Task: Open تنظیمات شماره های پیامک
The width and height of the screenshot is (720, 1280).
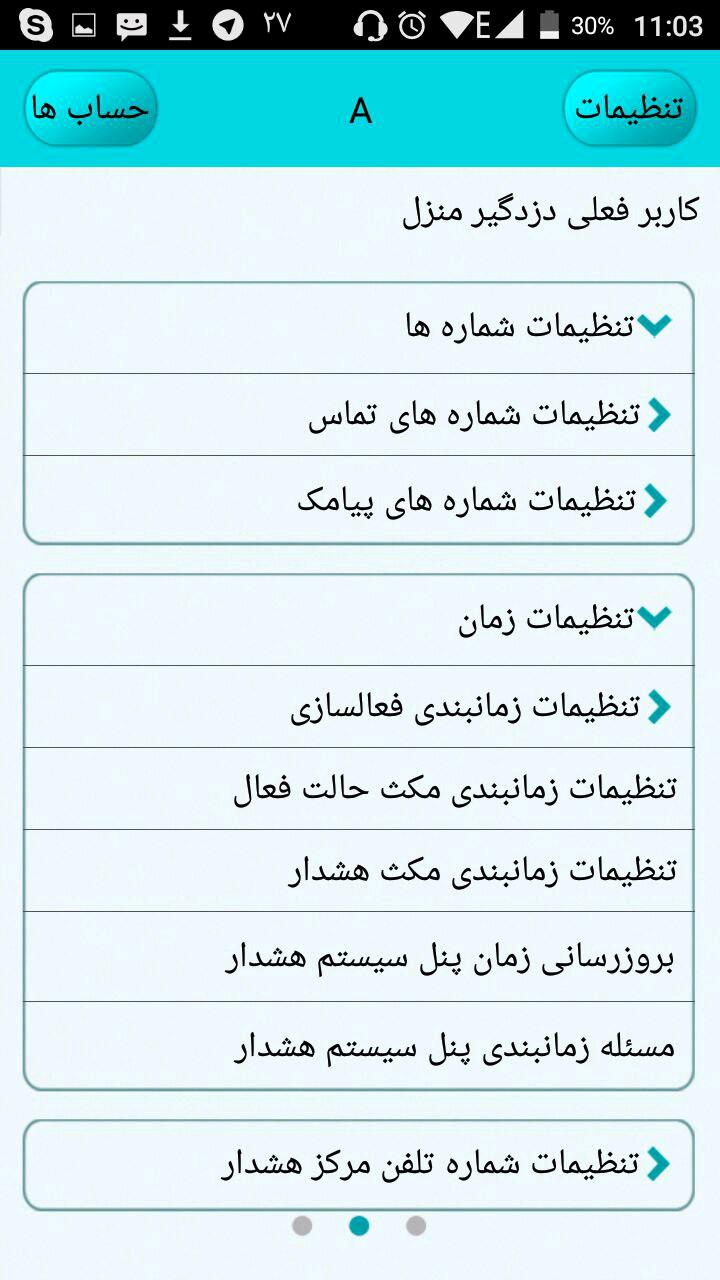Action: pyautogui.click(x=359, y=500)
